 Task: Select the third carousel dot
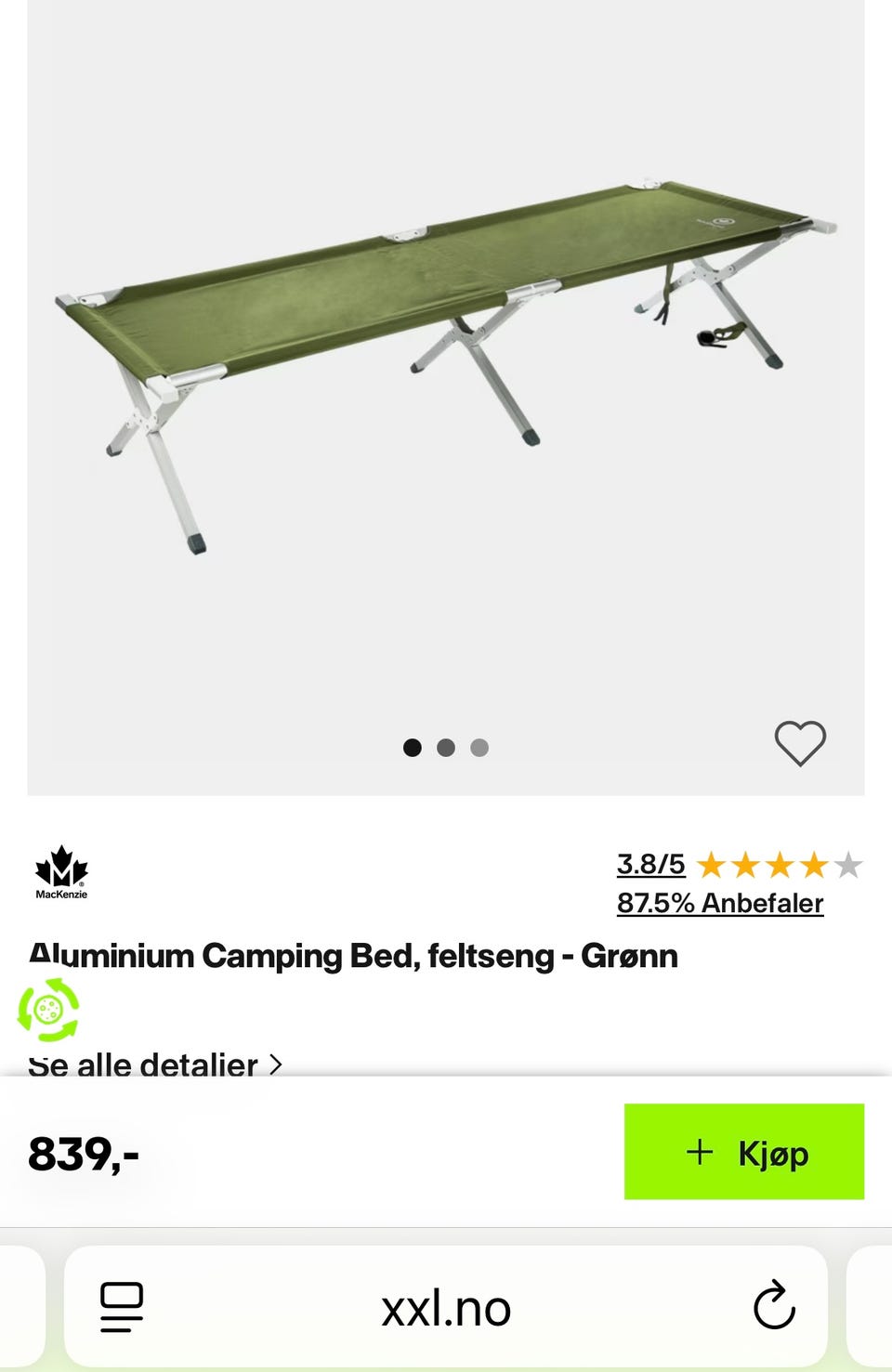click(x=480, y=747)
